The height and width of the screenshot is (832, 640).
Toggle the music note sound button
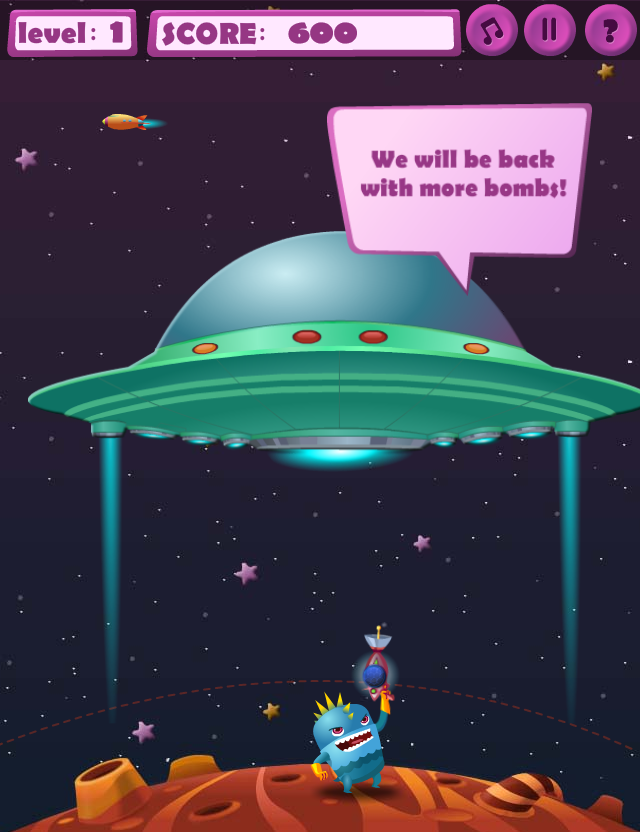pos(491,30)
